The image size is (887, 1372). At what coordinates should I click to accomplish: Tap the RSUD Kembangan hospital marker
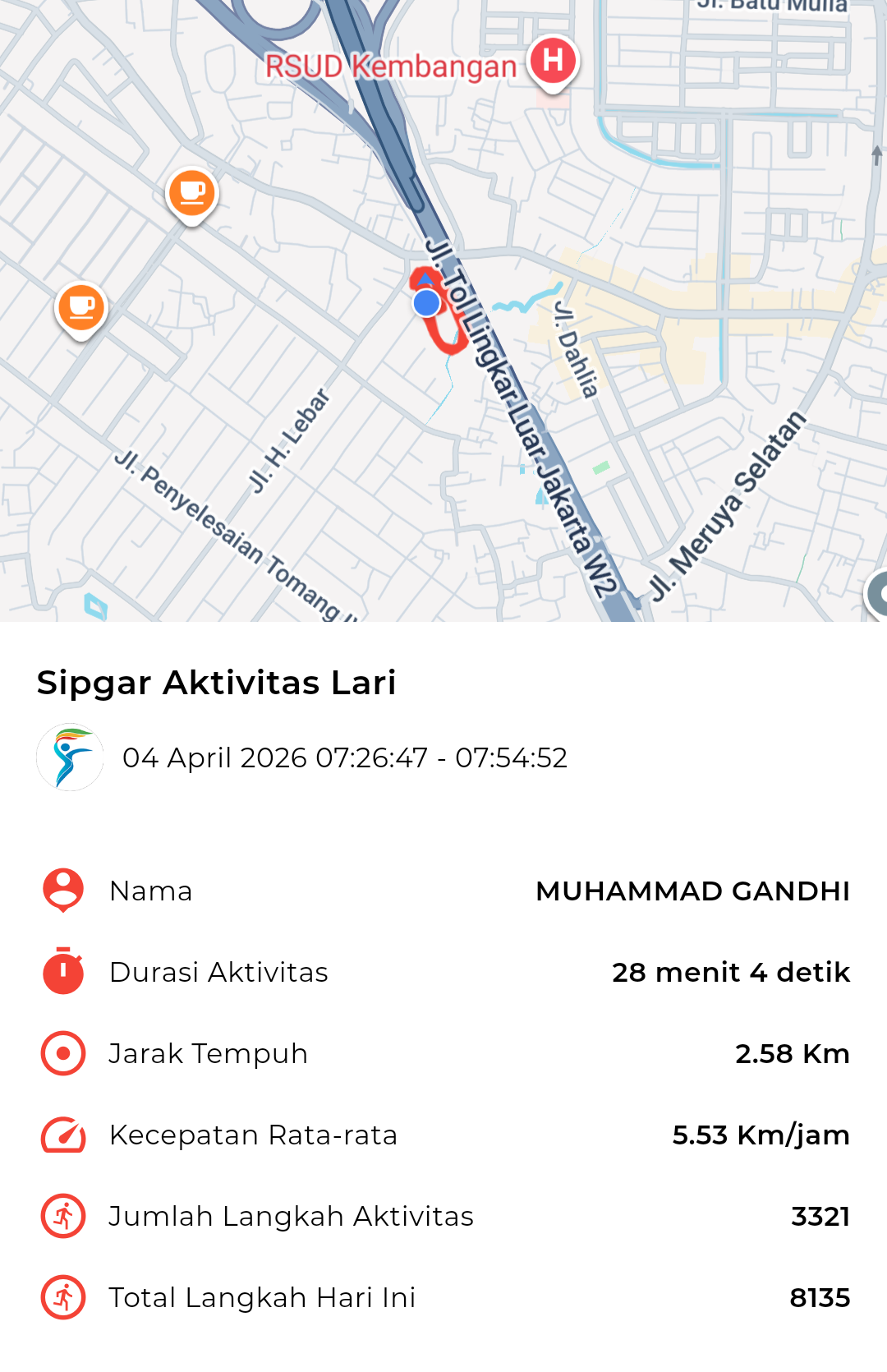(554, 61)
